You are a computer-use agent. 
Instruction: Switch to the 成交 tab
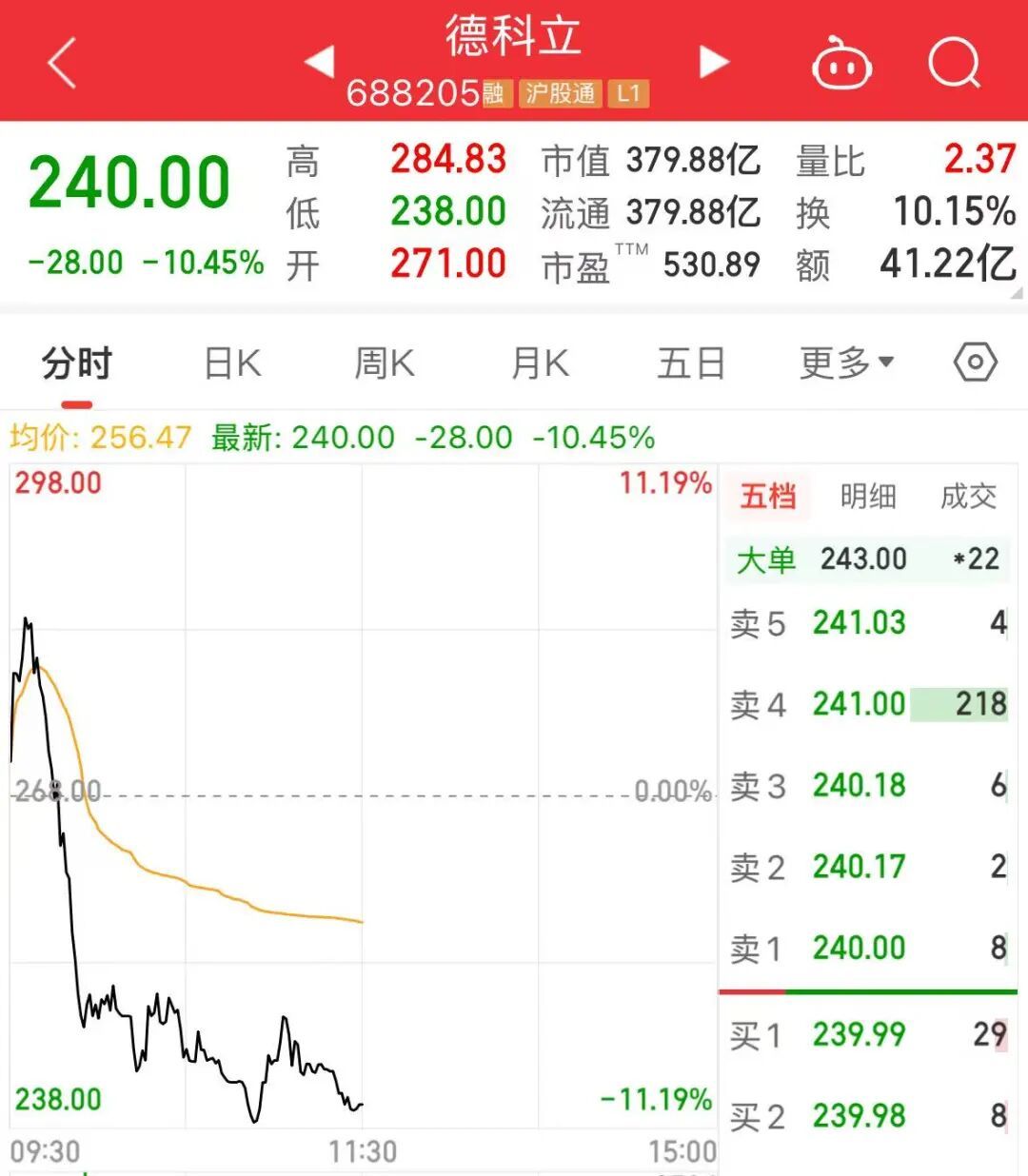click(968, 496)
